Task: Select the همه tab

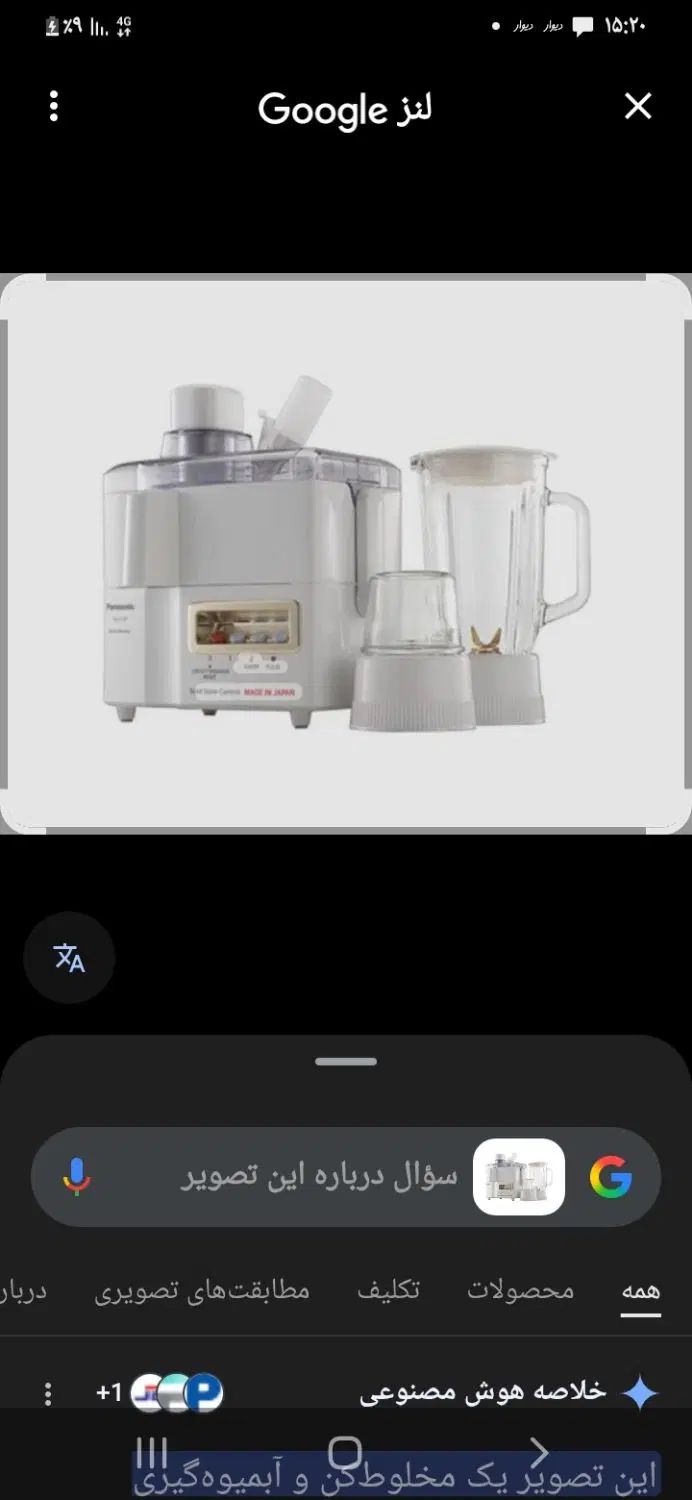Action: click(x=640, y=1290)
